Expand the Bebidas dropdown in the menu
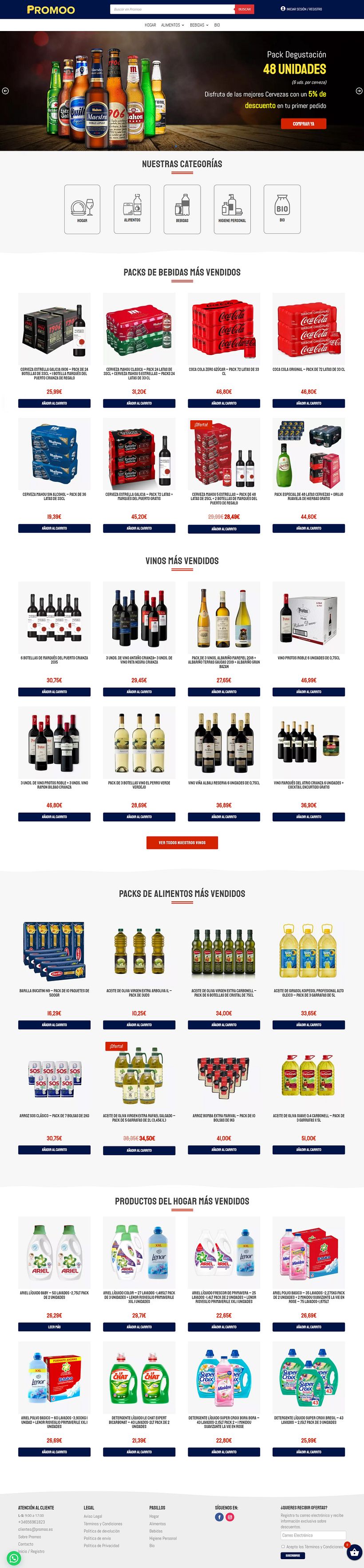 (199, 25)
